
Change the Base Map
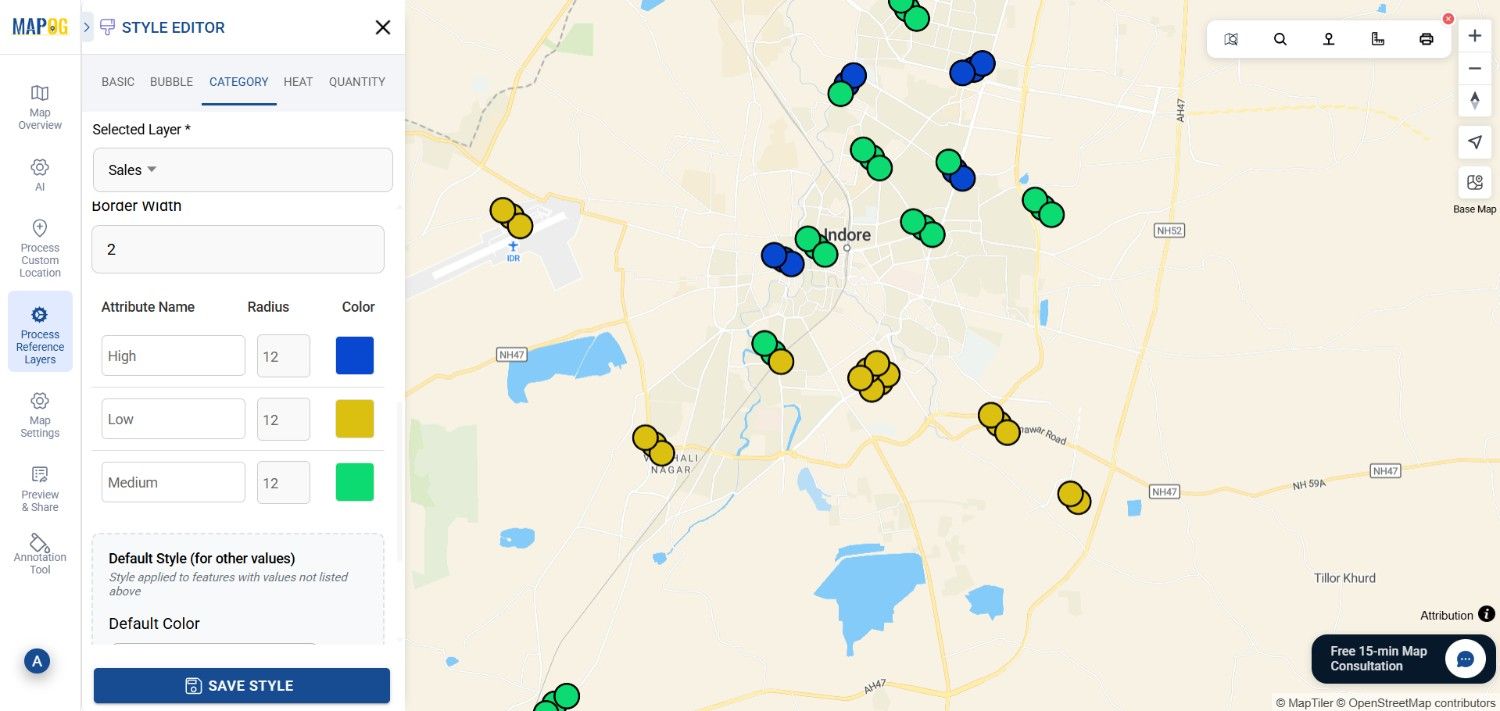tap(1475, 184)
